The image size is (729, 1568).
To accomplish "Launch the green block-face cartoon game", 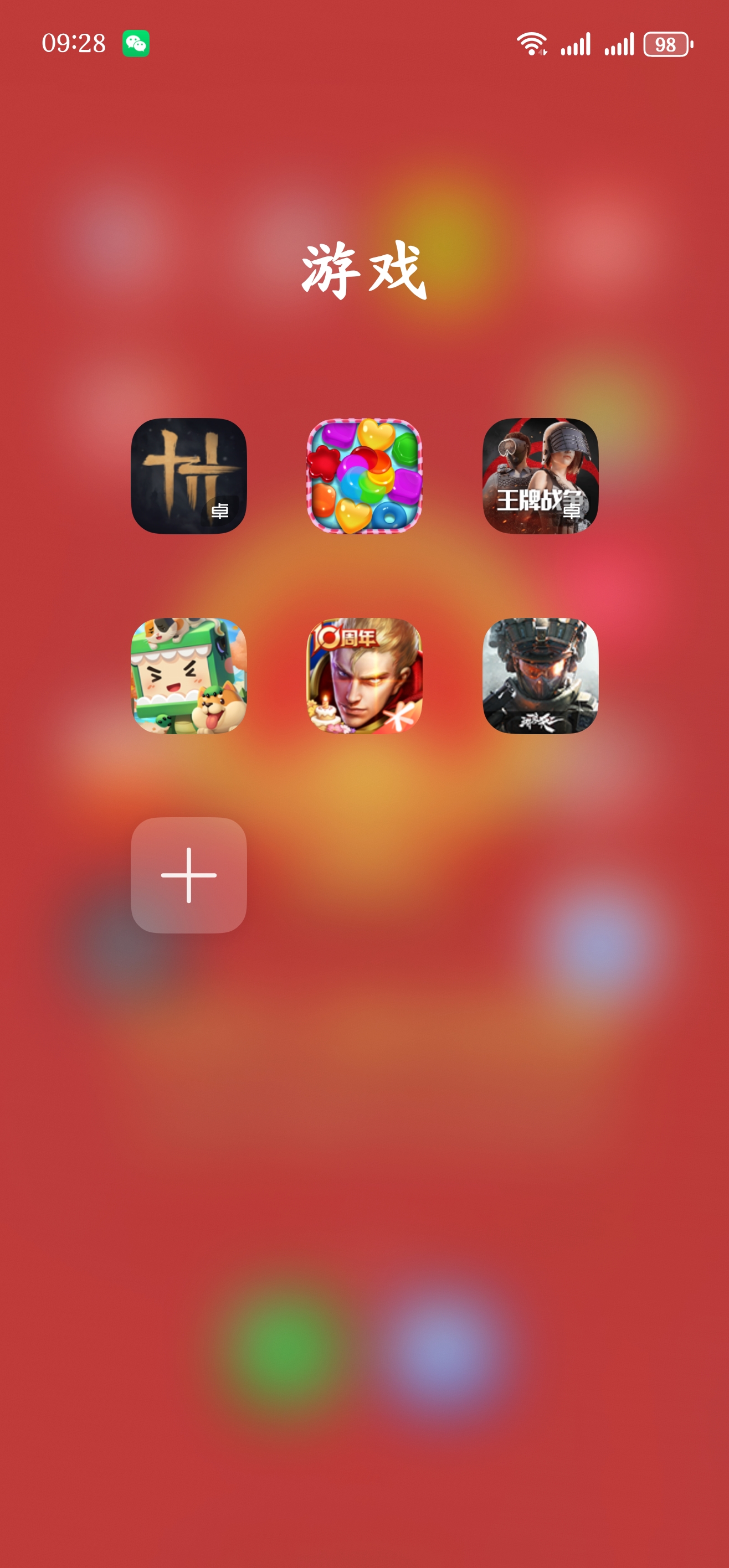I will (x=188, y=675).
